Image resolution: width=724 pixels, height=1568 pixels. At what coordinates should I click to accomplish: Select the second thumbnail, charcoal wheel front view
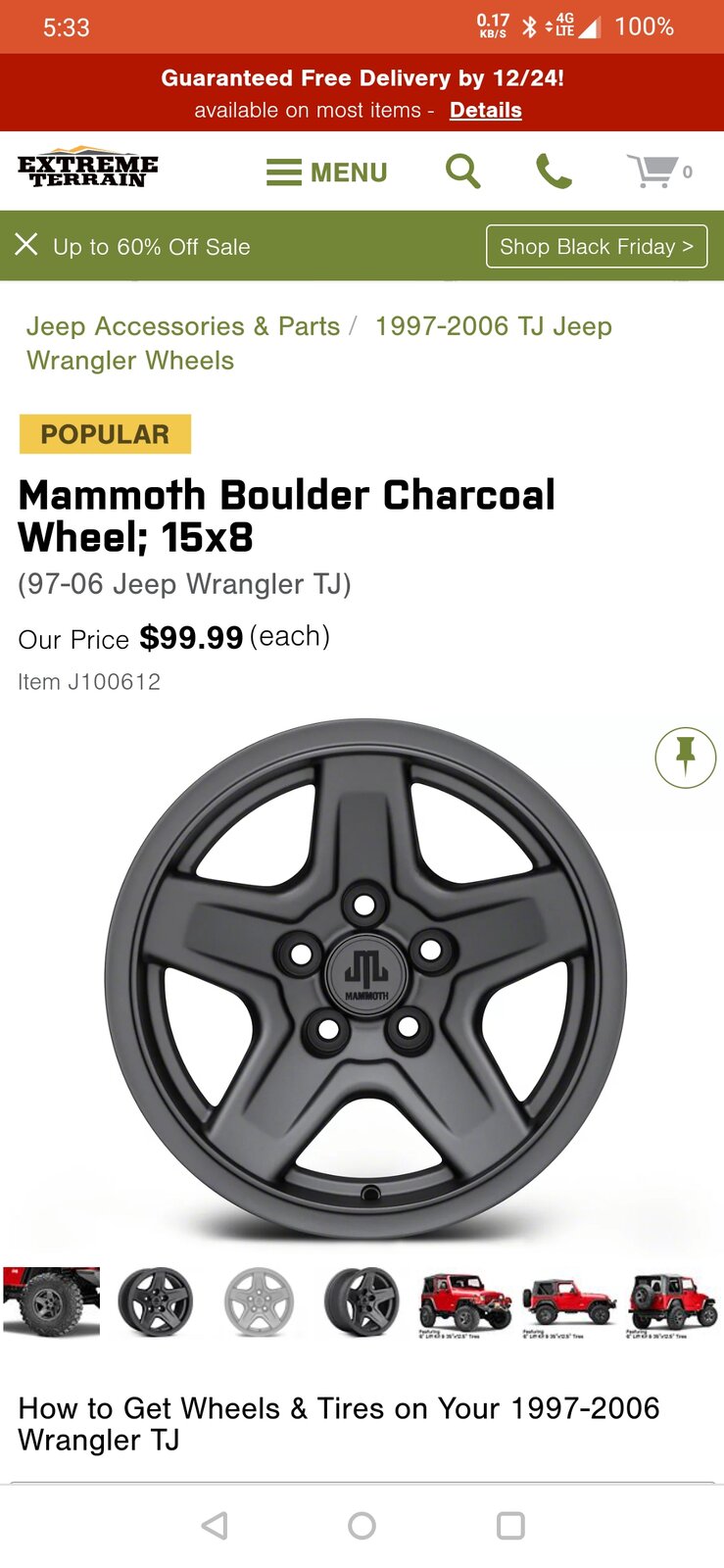156,1301
